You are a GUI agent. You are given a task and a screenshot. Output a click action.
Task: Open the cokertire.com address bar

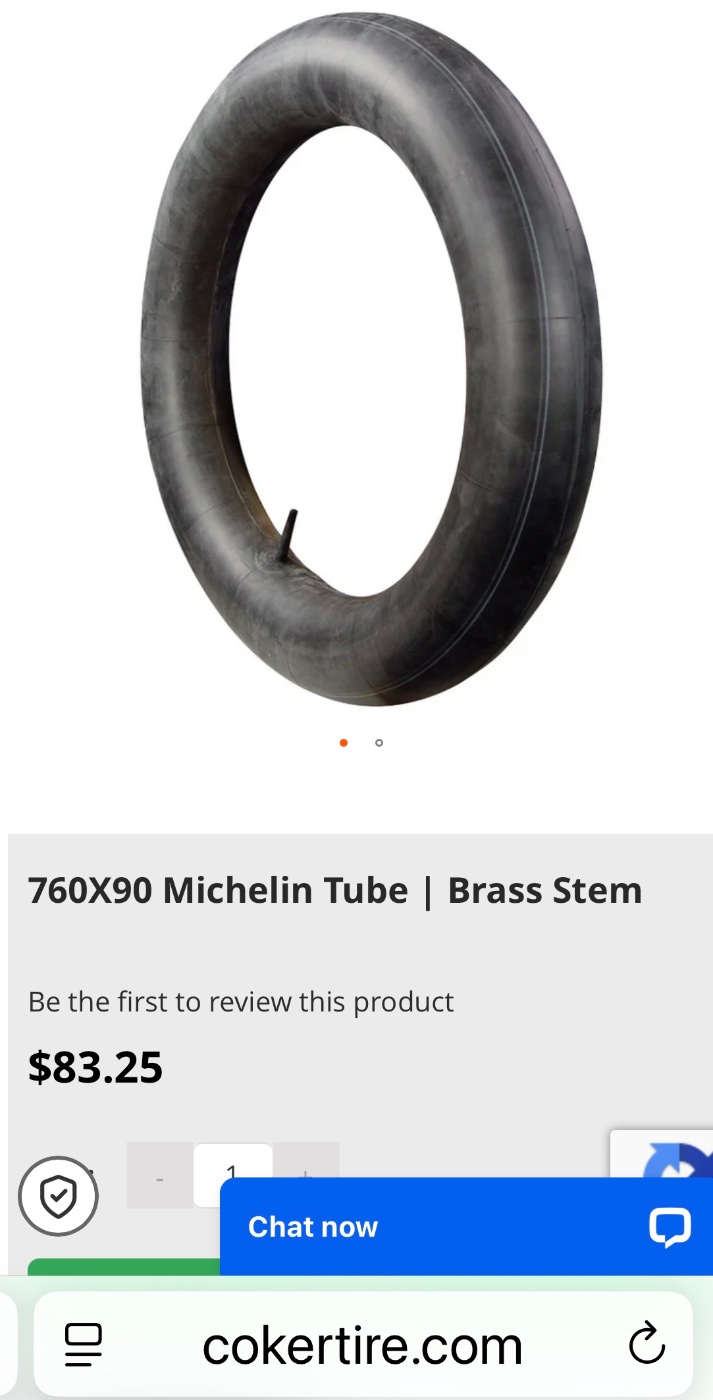(x=362, y=1346)
